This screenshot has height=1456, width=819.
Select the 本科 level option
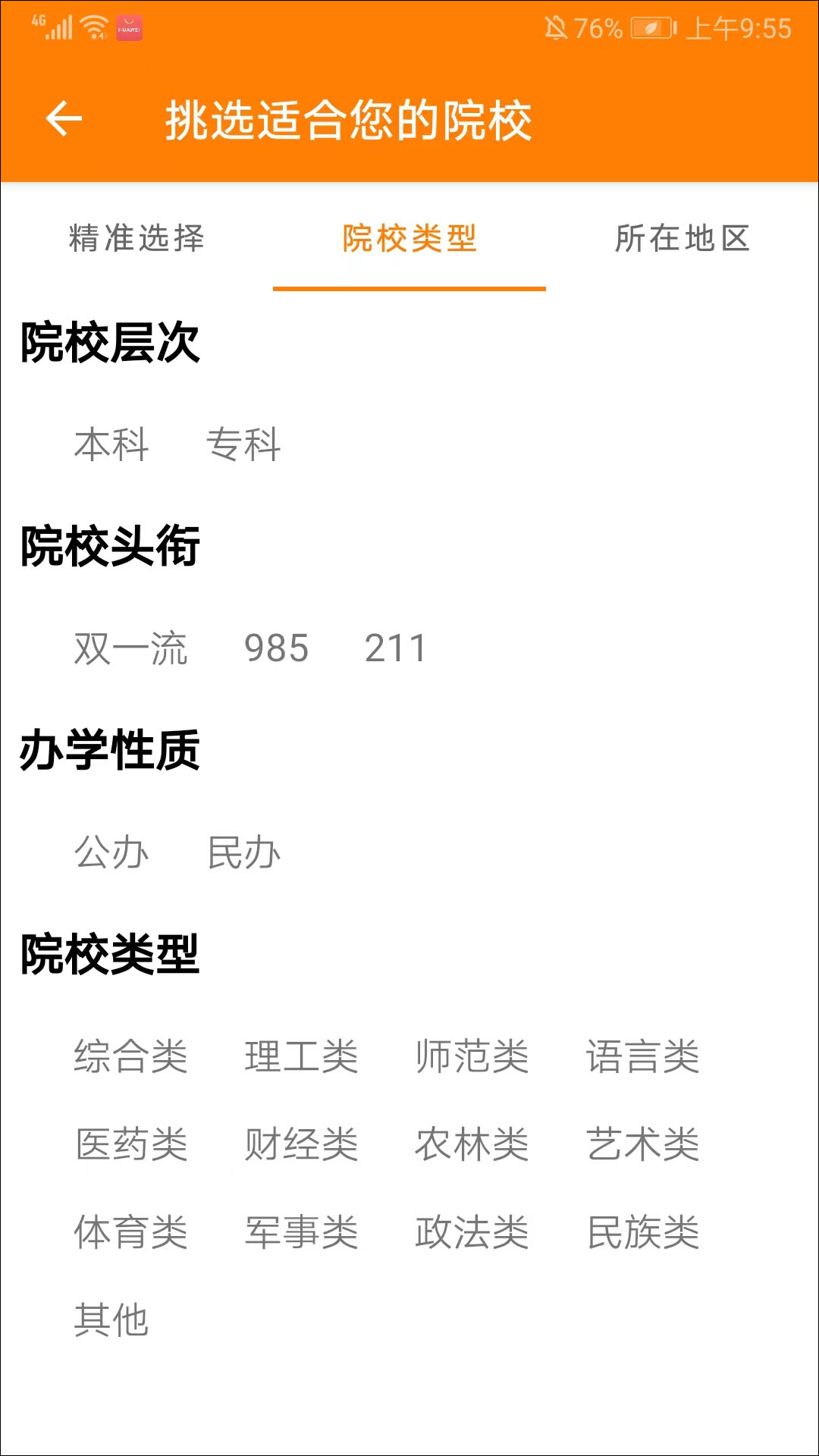[x=111, y=444]
